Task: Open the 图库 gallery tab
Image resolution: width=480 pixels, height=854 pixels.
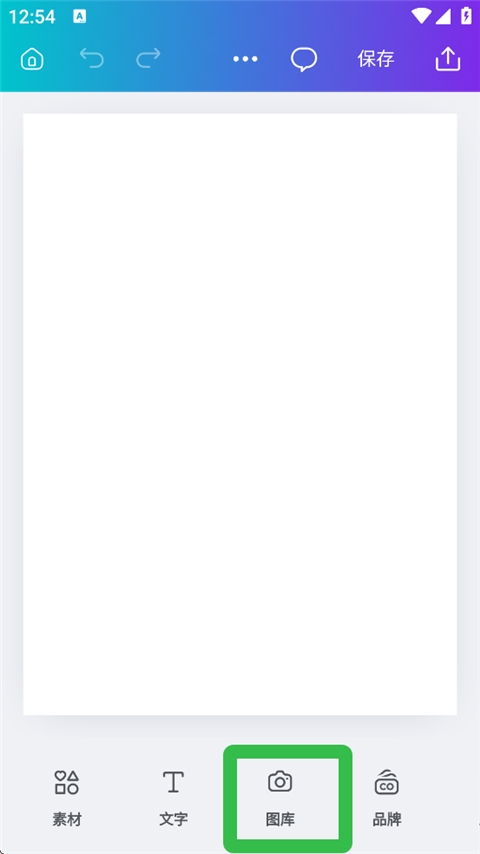Action: pyautogui.click(x=280, y=798)
